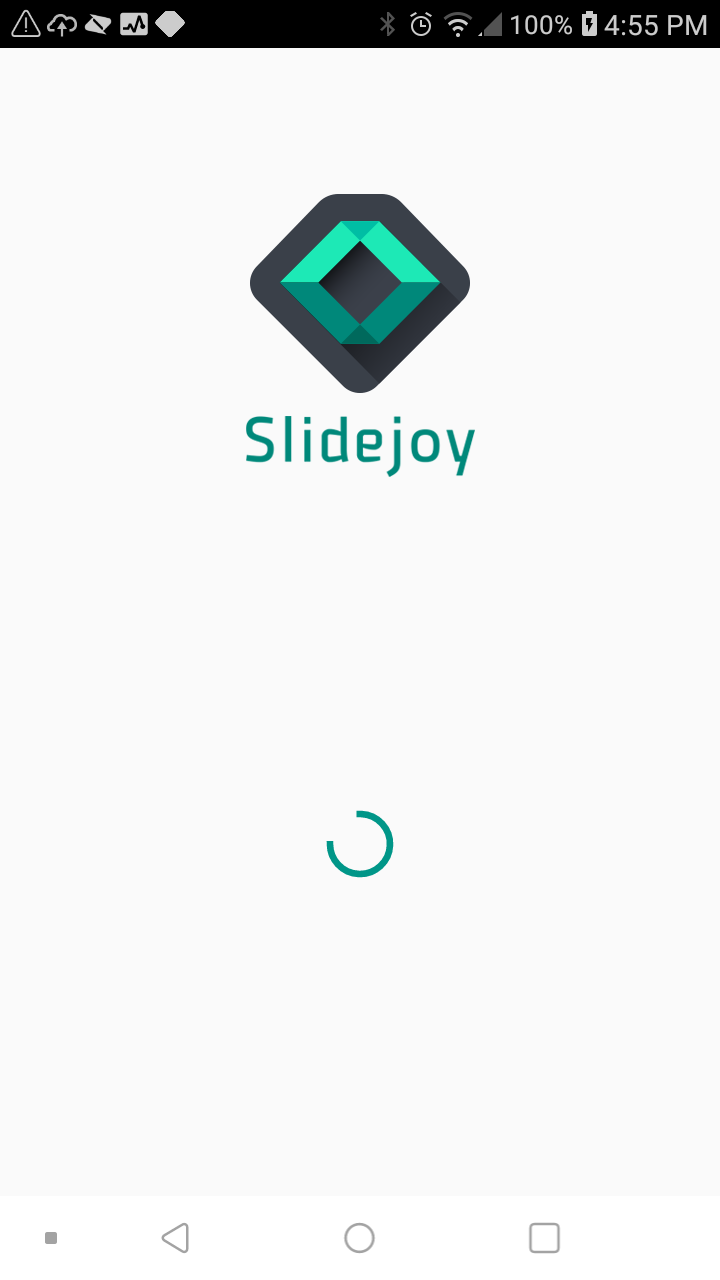Tap the charging battery indicator
Image resolution: width=720 pixels, height=1280 pixels.
point(588,24)
